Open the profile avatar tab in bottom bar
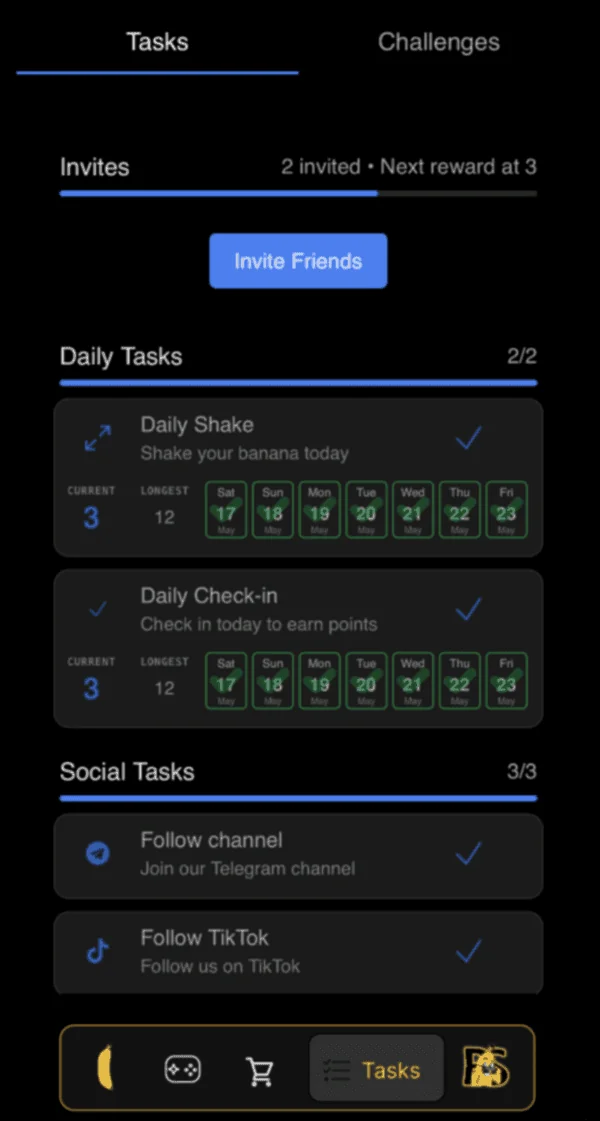Image resolution: width=600 pixels, height=1121 pixels. pos(486,1067)
